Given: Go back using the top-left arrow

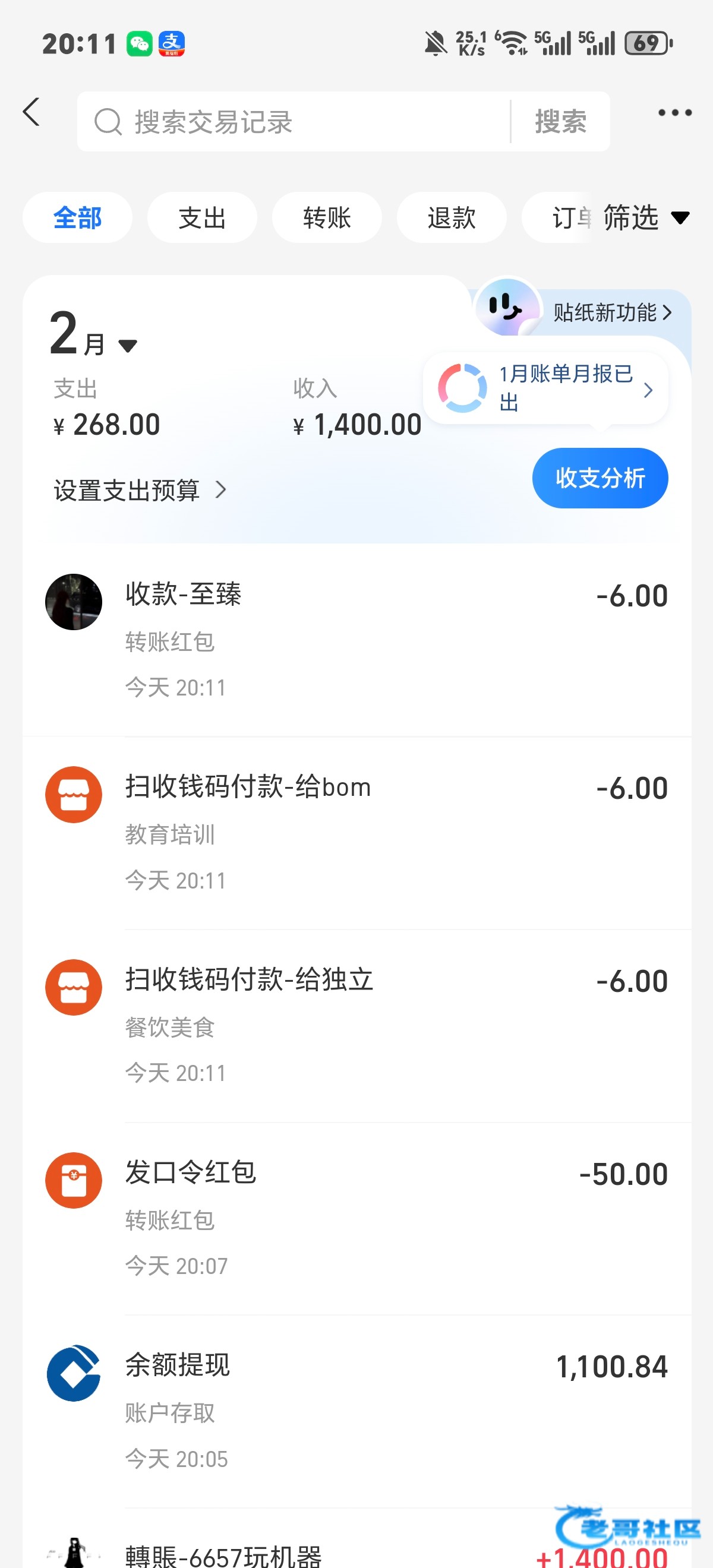Looking at the screenshot, I should click(x=31, y=113).
